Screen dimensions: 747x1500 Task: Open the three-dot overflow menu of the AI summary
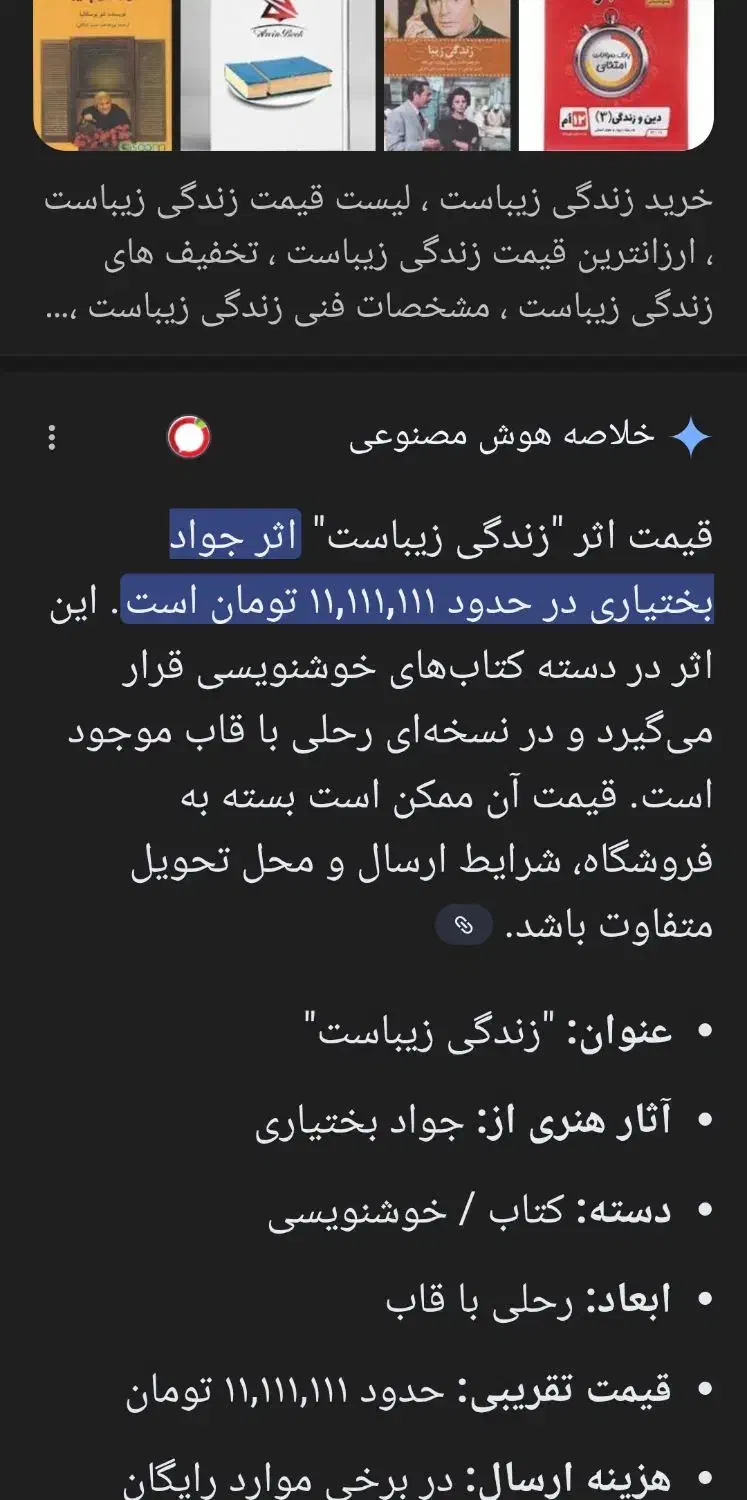(x=49, y=434)
